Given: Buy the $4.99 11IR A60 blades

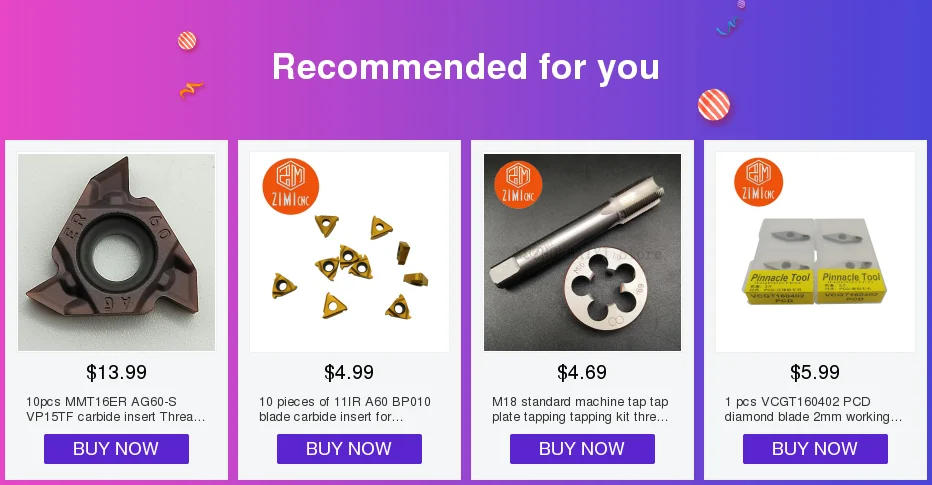Looking at the screenshot, I should point(349,449).
